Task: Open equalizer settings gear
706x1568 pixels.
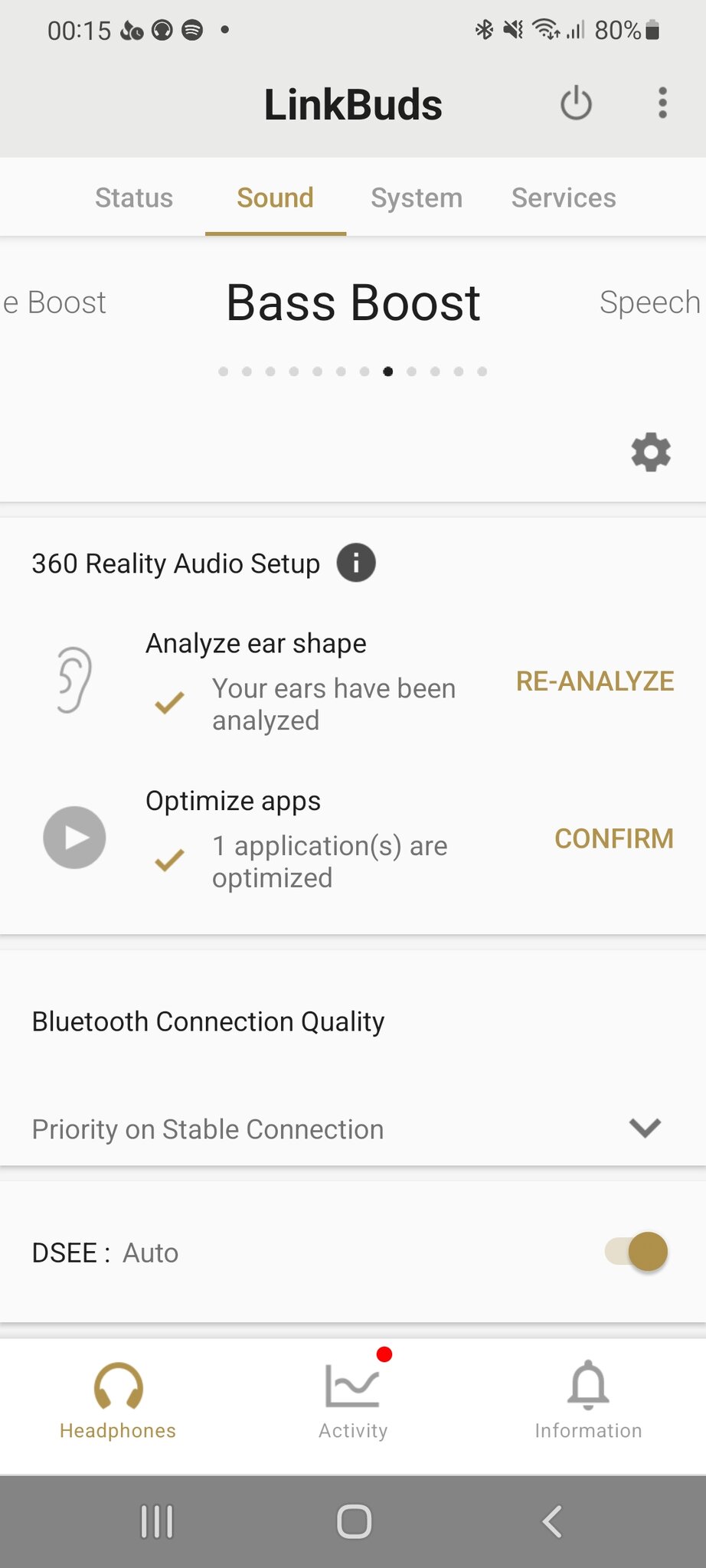Action: [651, 452]
